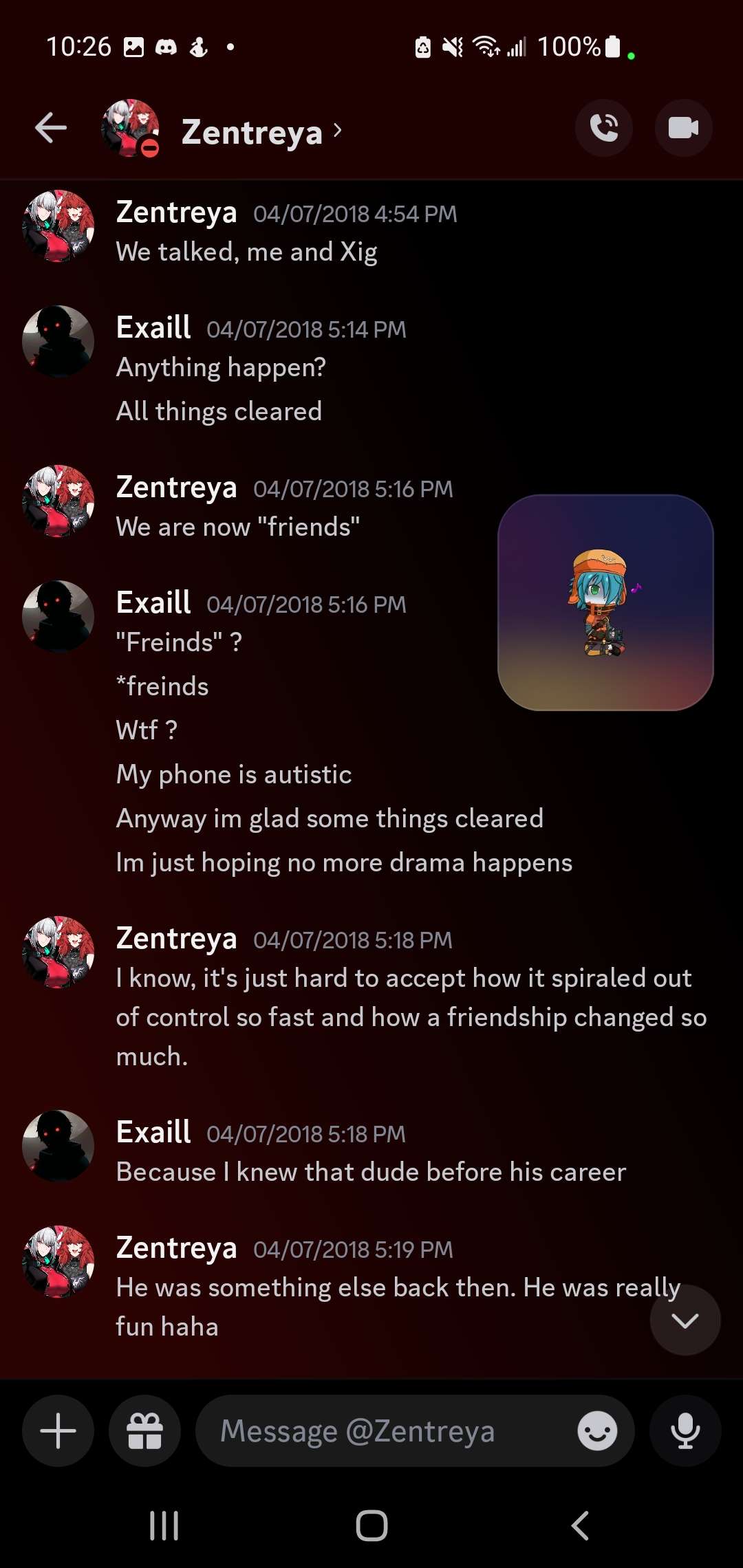The image size is (743, 1568).
Task: Jump to the latest messages
Action: click(685, 1320)
